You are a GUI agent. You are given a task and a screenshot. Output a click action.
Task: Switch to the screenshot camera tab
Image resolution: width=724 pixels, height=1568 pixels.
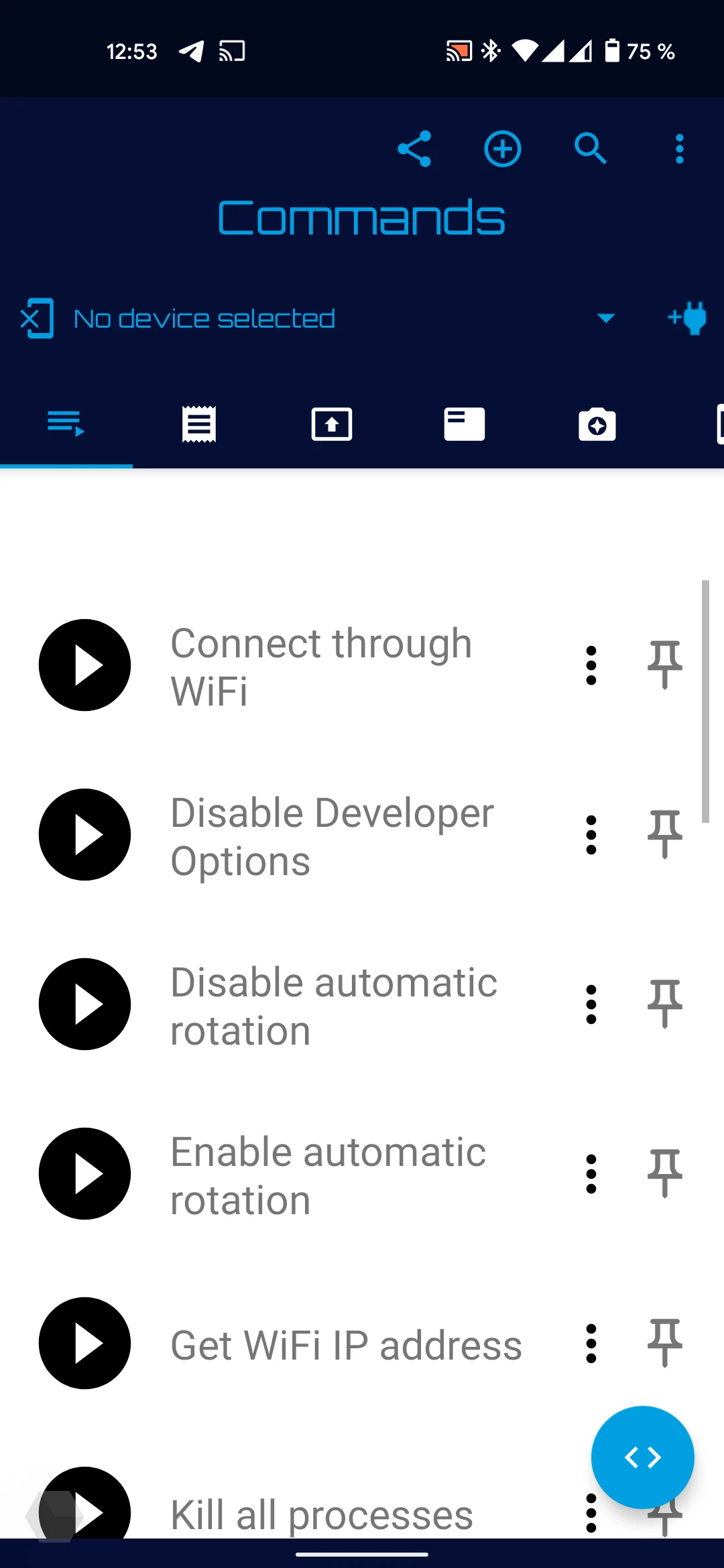tap(597, 424)
